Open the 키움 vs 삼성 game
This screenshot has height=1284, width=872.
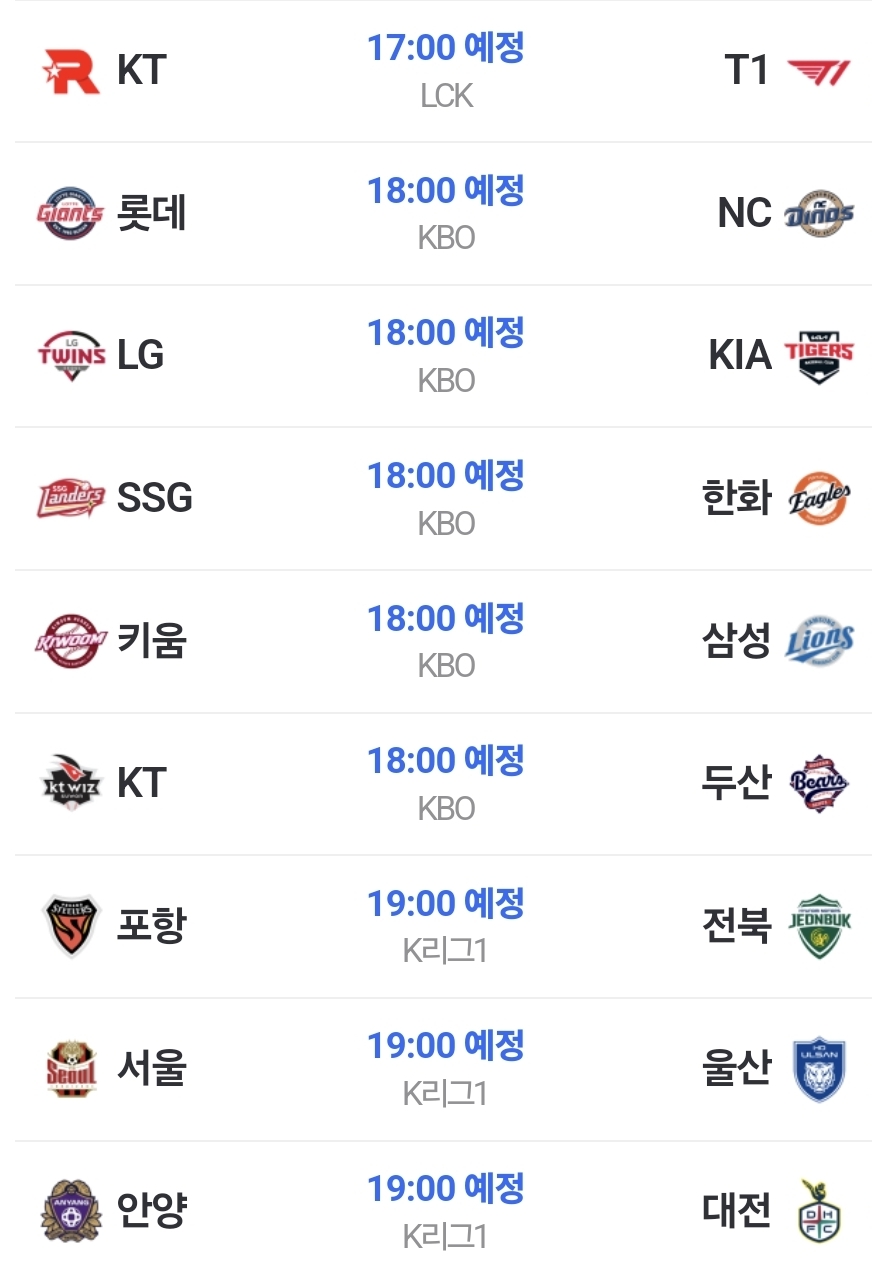point(445,641)
